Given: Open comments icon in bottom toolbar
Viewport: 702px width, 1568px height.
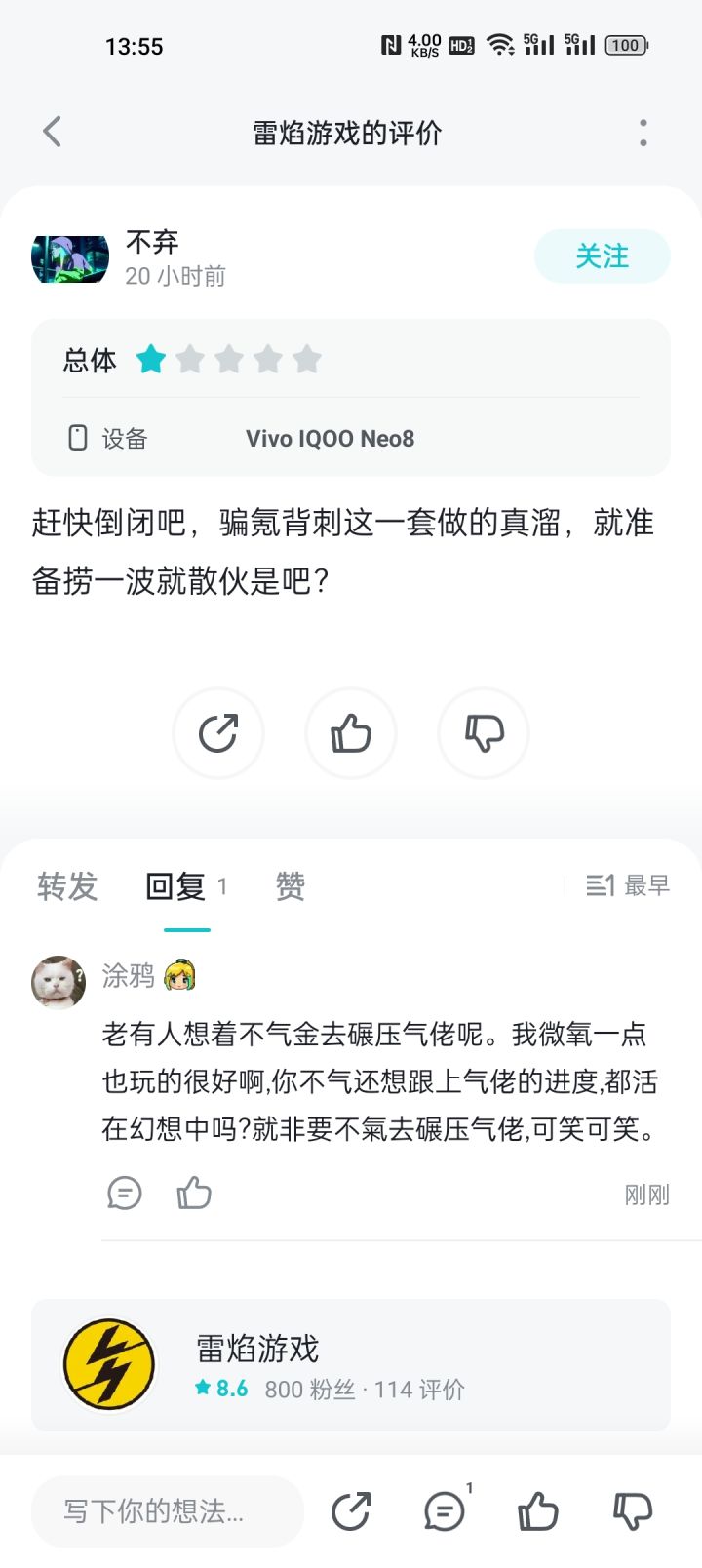Looking at the screenshot, I should point(447,1511).
